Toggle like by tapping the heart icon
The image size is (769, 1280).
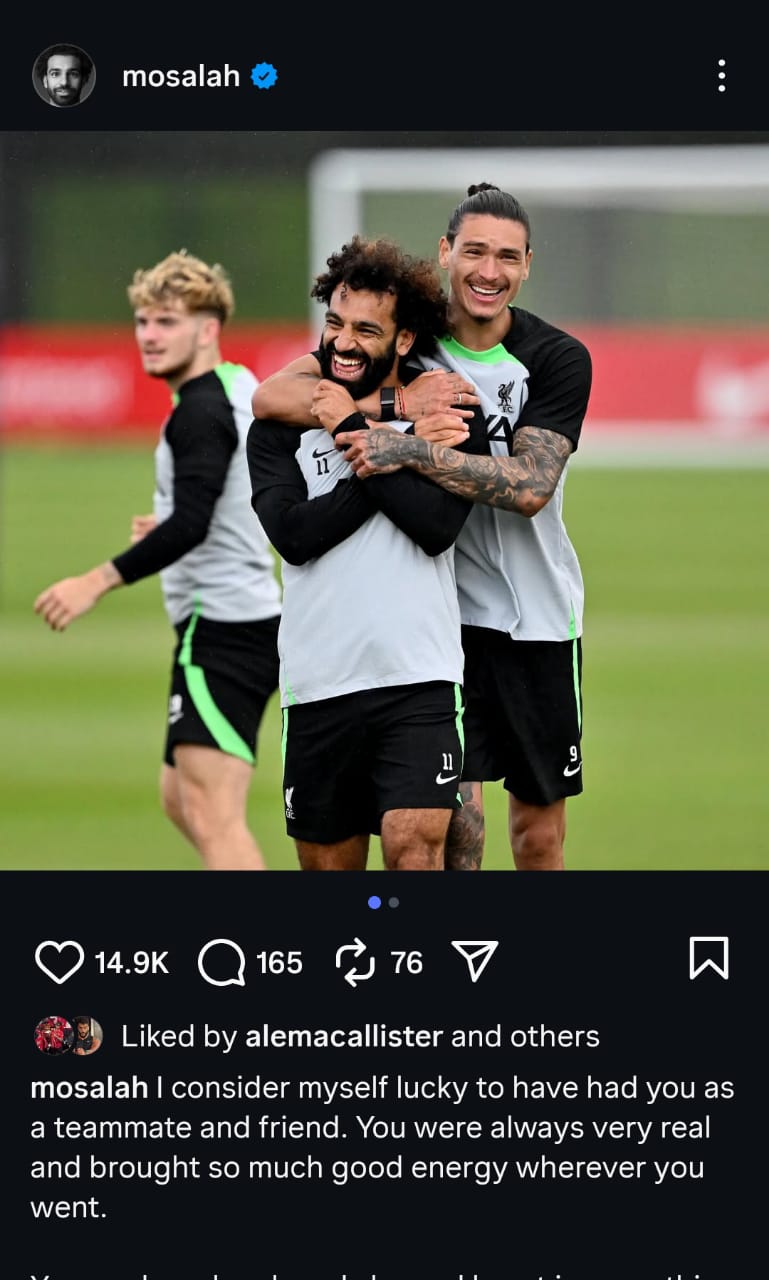pyautogui.click(x=59, y=961)
